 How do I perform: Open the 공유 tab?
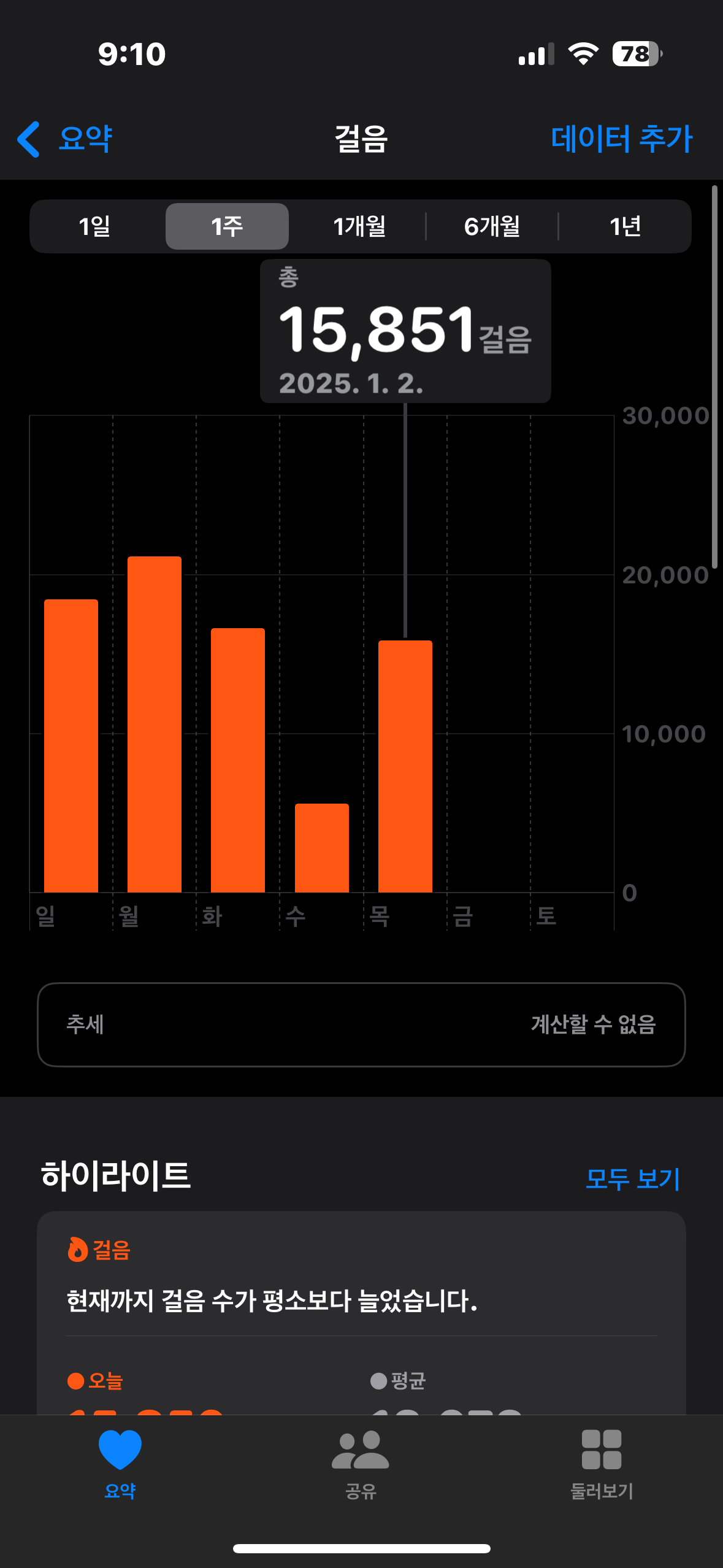(361, 1462)
